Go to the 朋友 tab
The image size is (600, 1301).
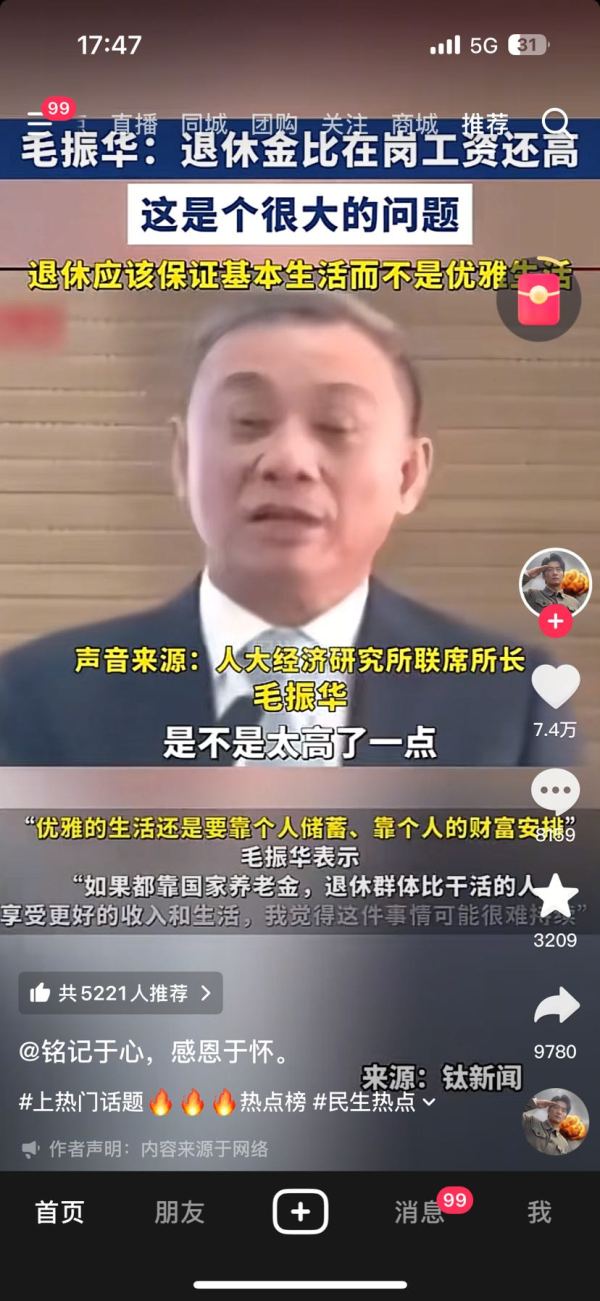179,1212
